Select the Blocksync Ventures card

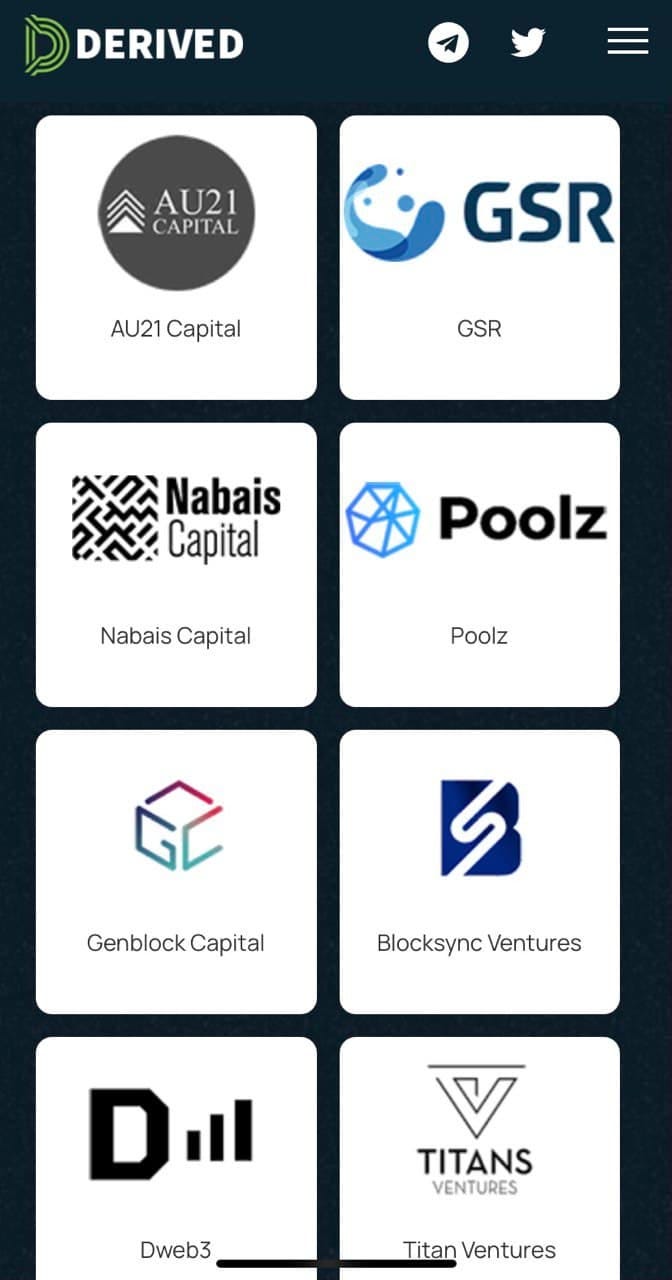pos(479,871)
